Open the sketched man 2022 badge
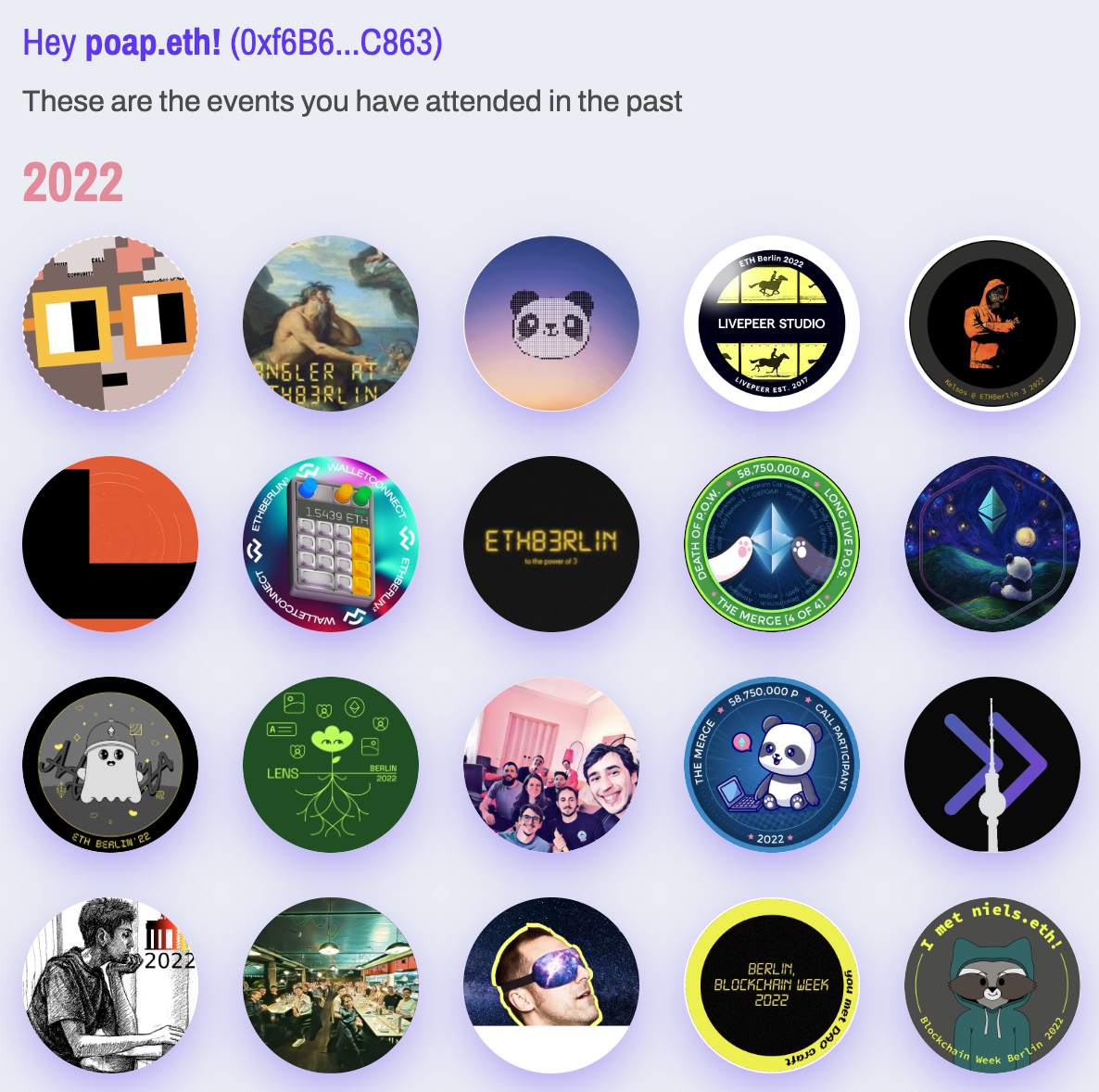This screenshot has width=1099, height=1092. coord(110,984)
